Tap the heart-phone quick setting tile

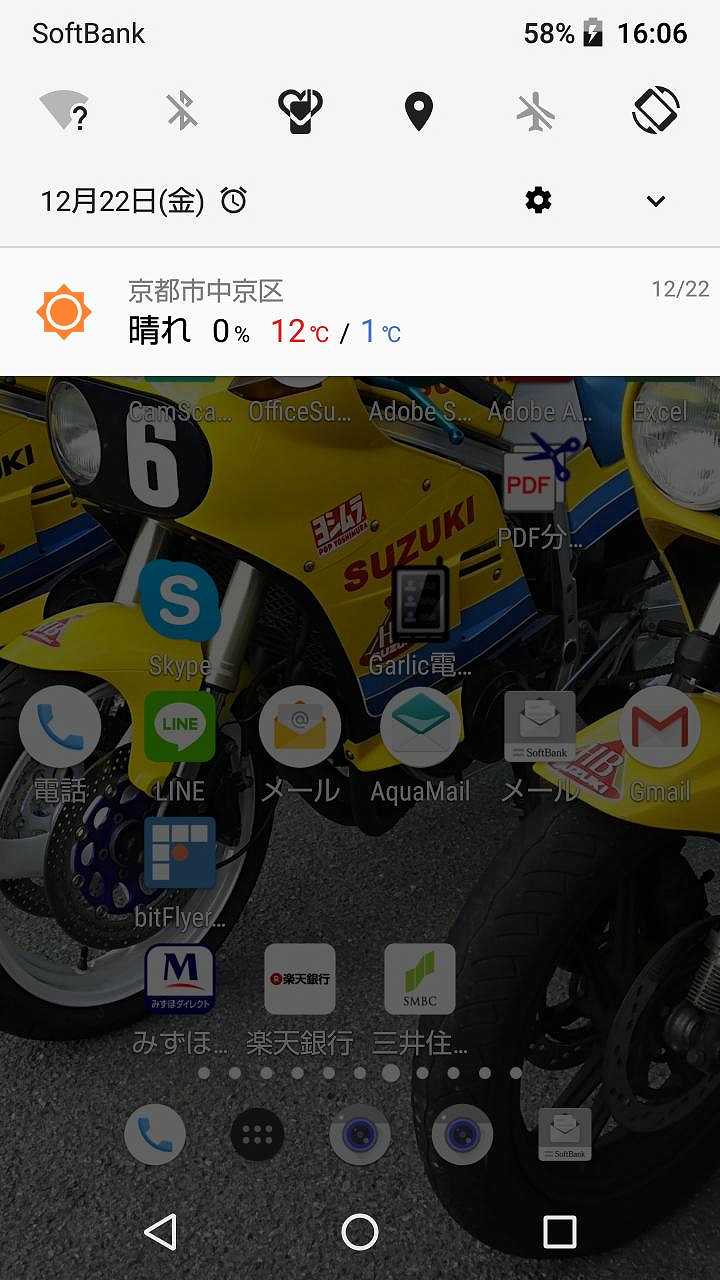[x=300, y=110]
